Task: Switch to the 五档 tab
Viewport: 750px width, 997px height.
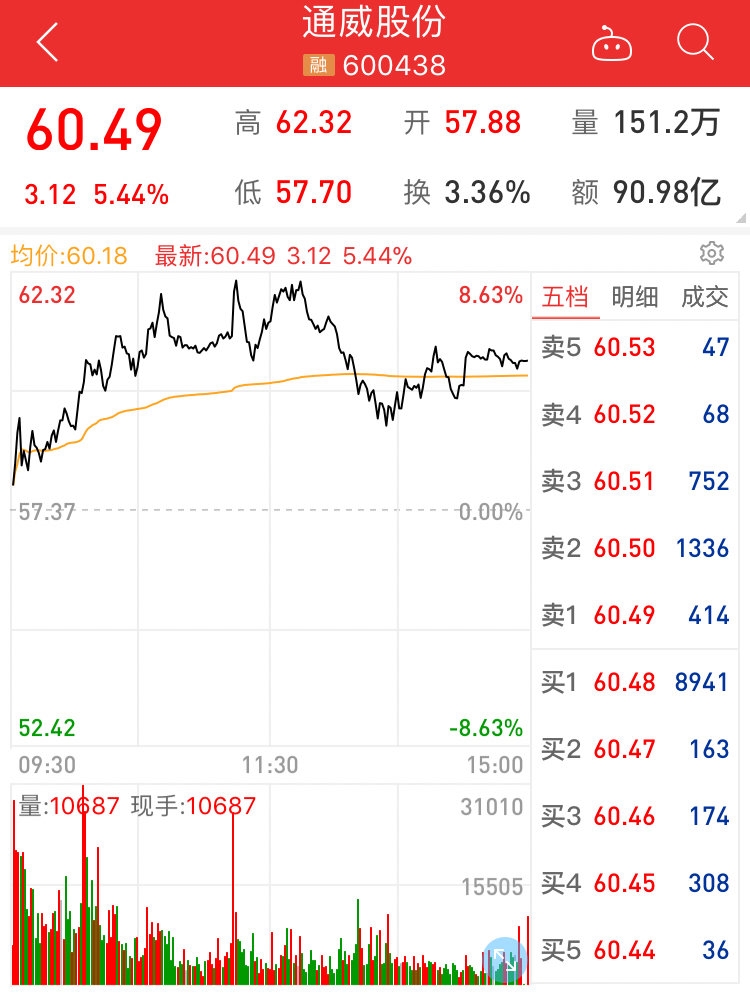Action: 566,296
